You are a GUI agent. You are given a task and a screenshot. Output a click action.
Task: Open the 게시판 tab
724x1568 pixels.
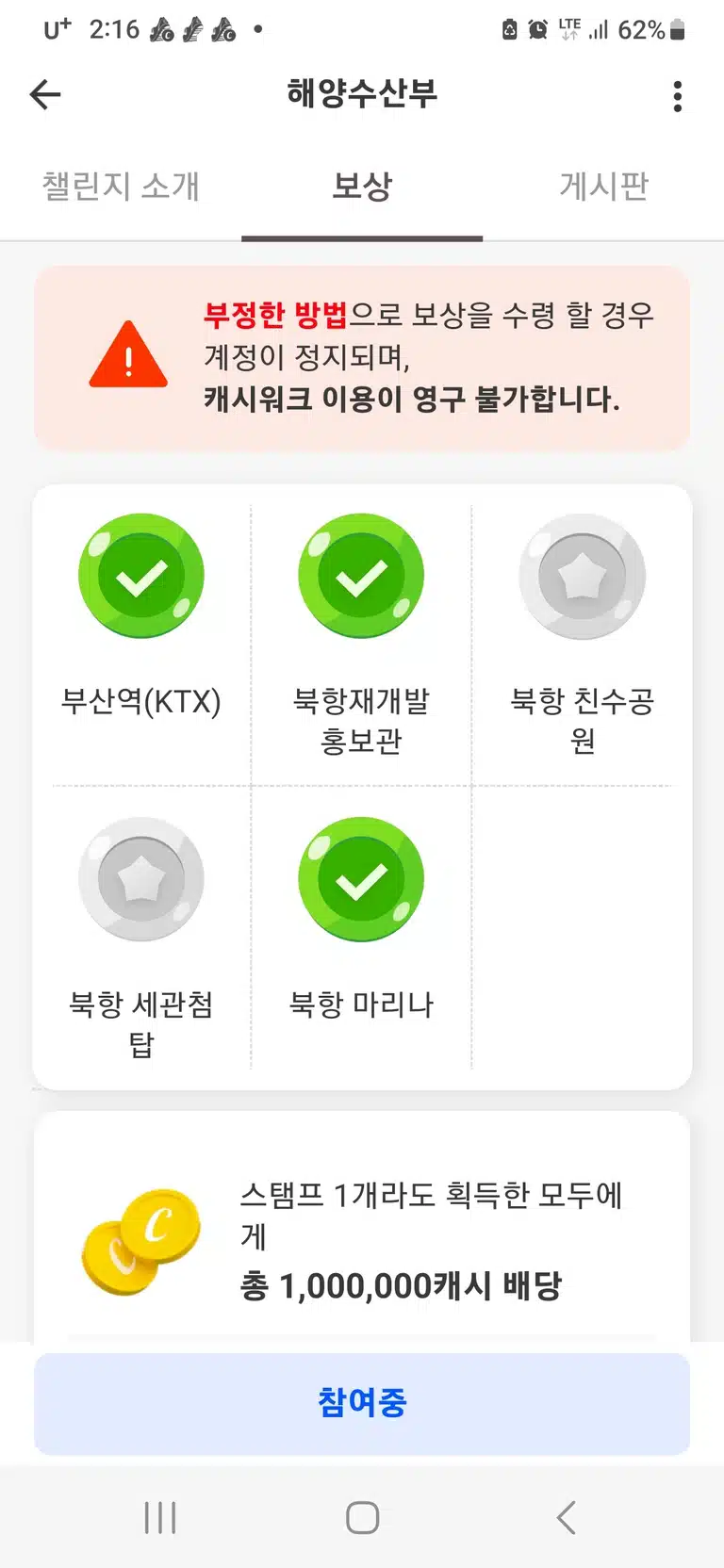[604, 187]
